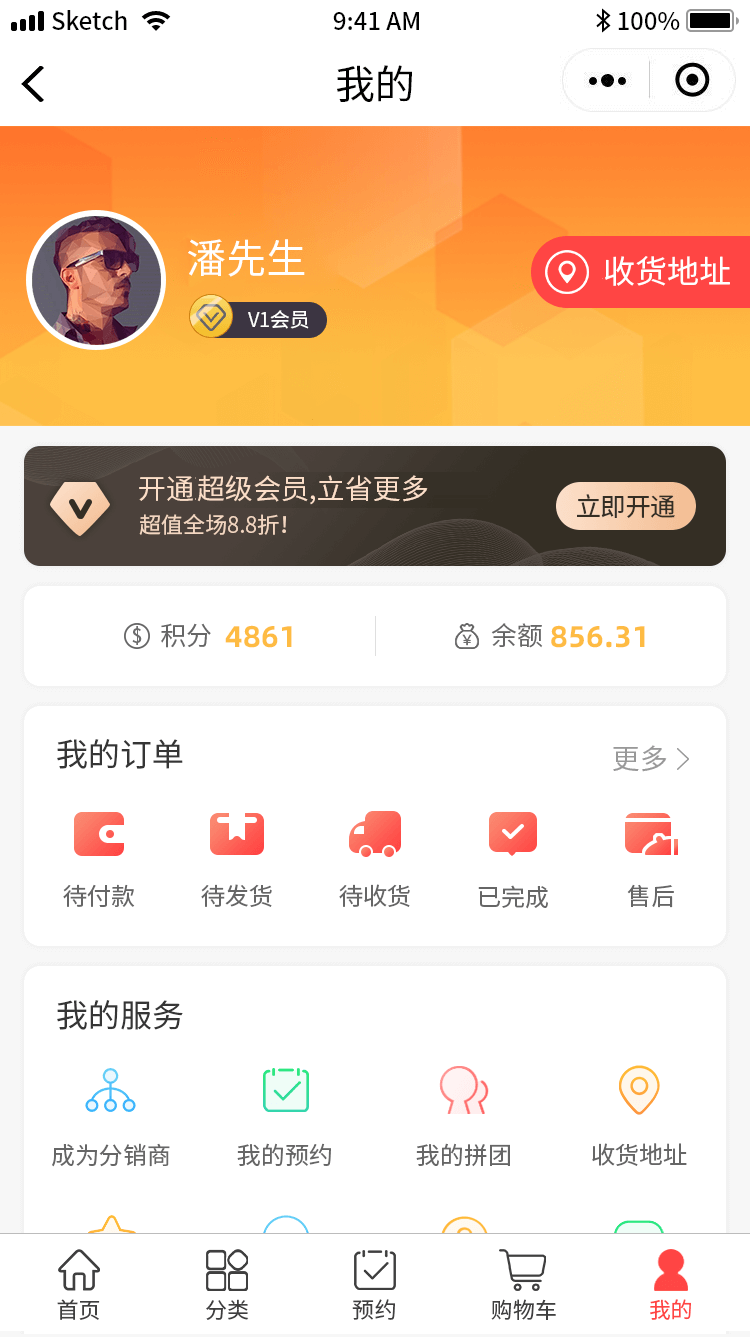Open 我的拼团 service

coord(463,1117)
